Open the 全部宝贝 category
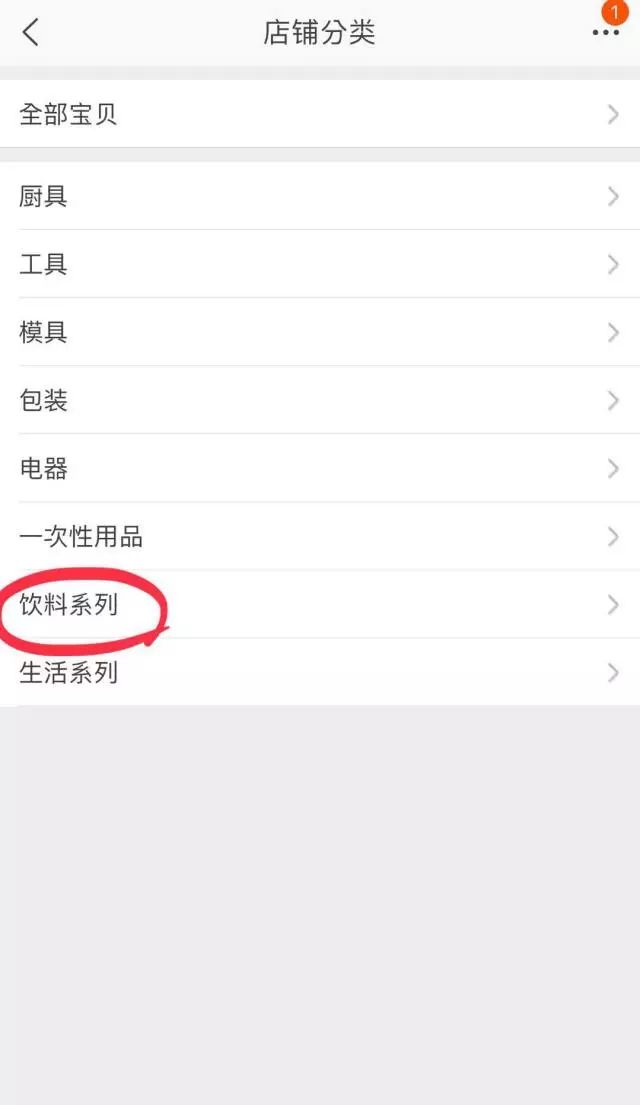 (x=320, y=114)
